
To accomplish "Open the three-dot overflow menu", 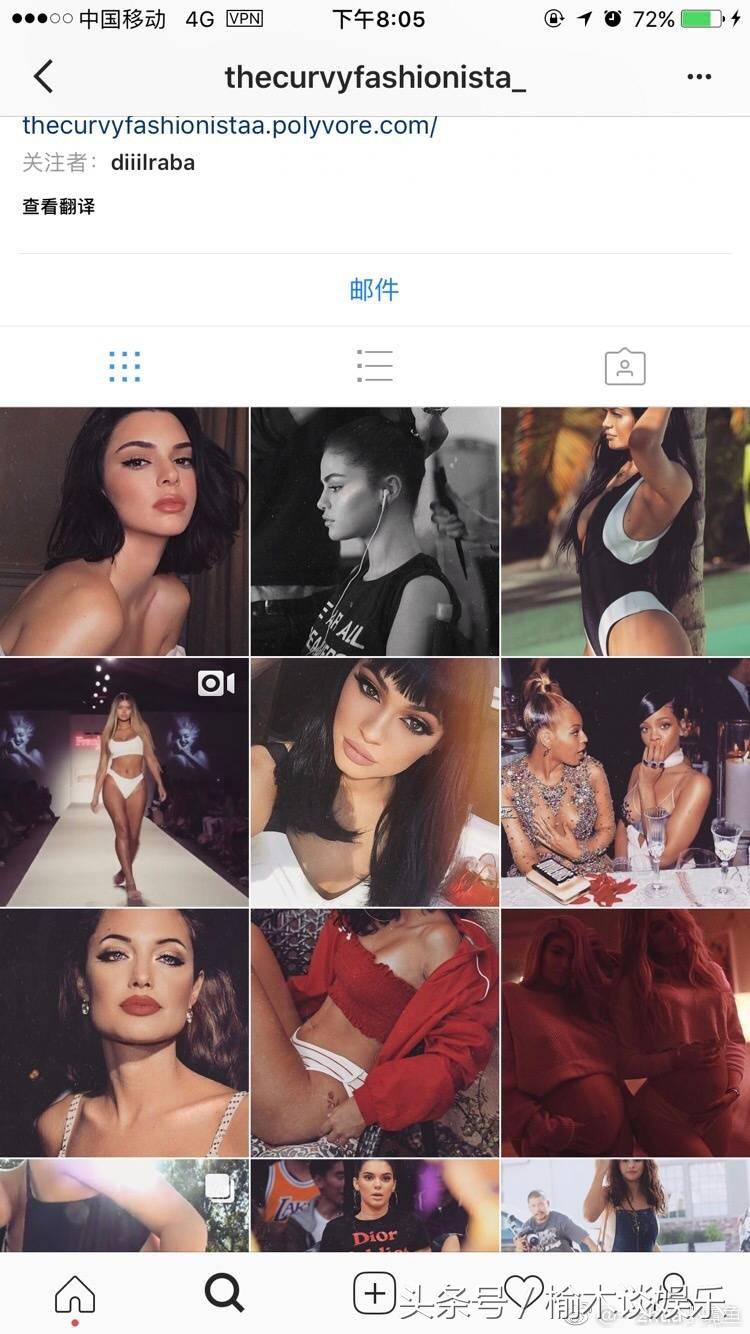I will [699, 77].
